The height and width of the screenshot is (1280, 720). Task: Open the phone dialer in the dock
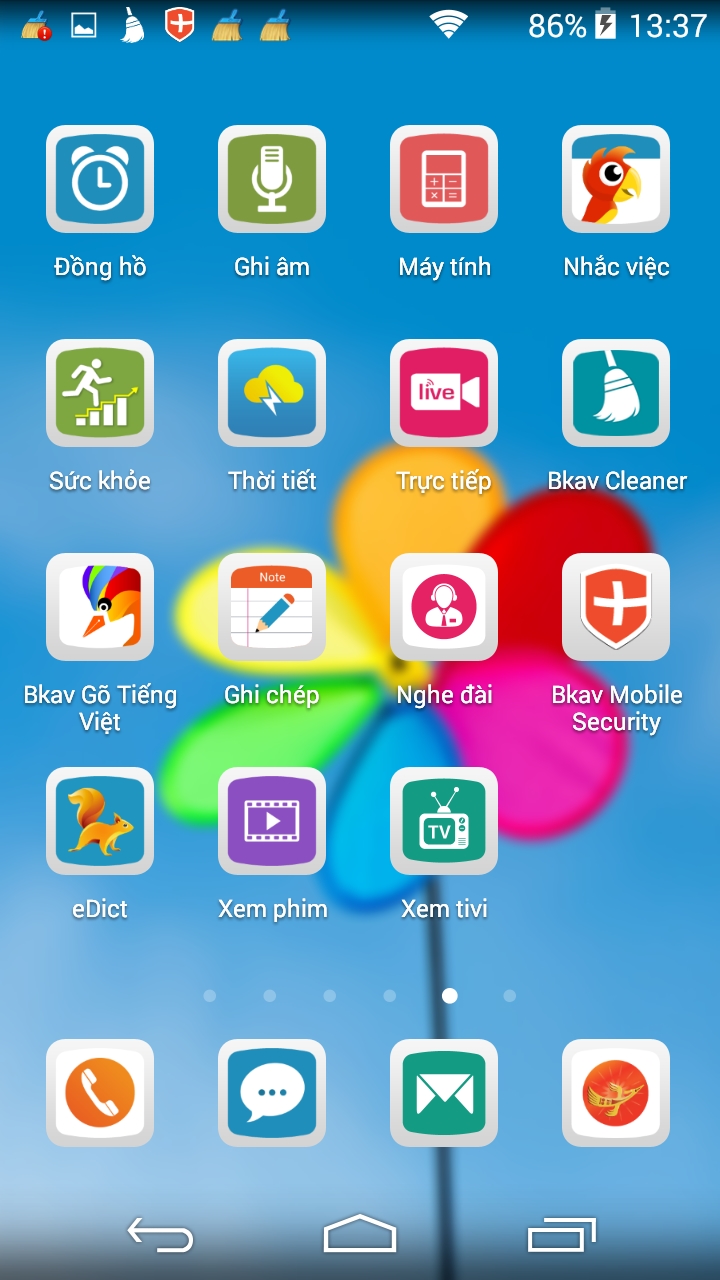point(100,1093)
